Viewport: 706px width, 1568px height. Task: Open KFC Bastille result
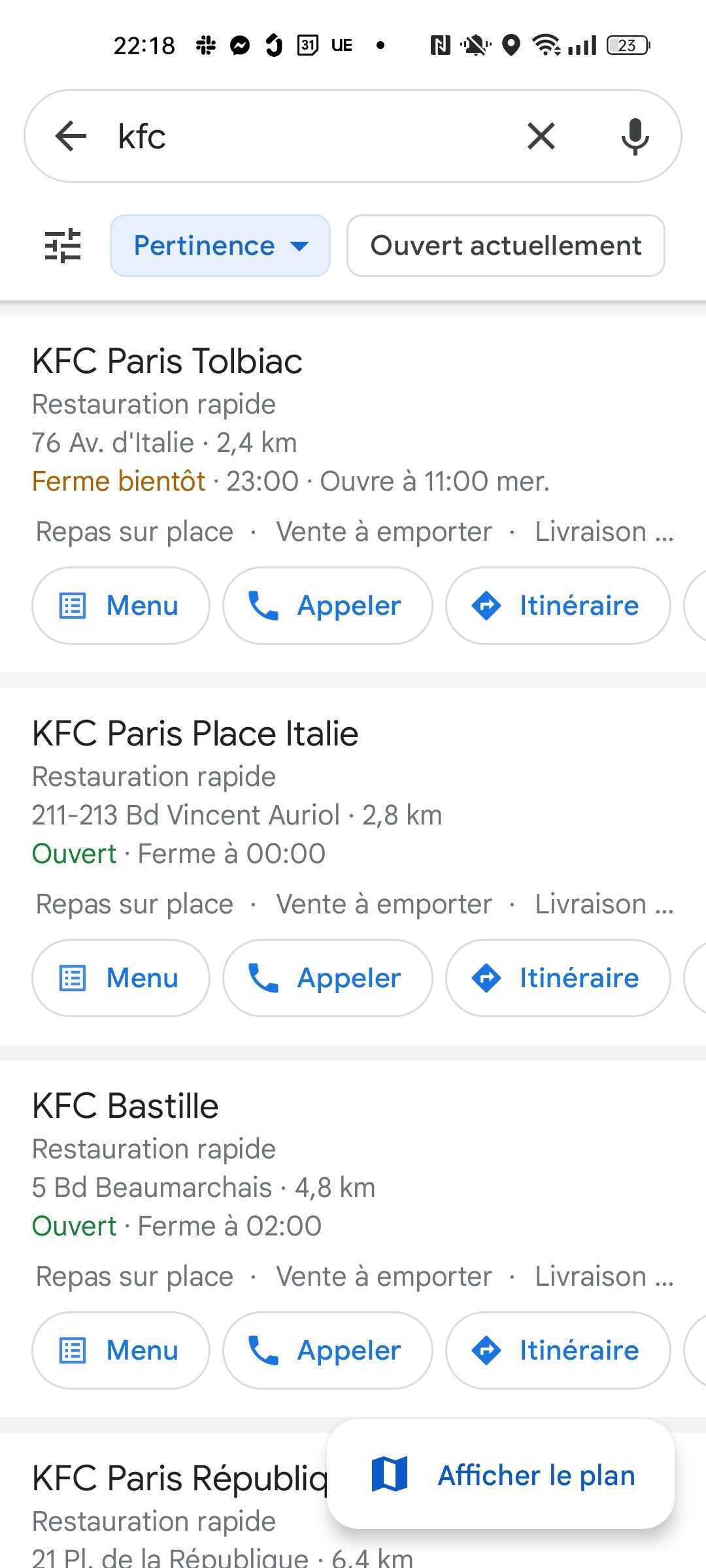[125, 1105]
